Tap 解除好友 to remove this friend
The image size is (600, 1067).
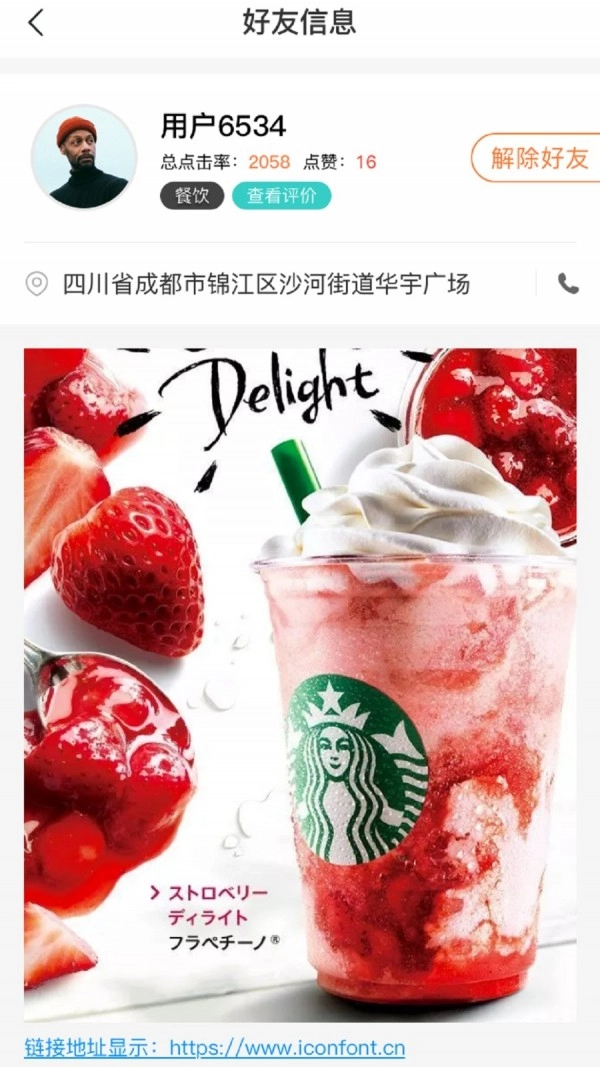[538, 158]
